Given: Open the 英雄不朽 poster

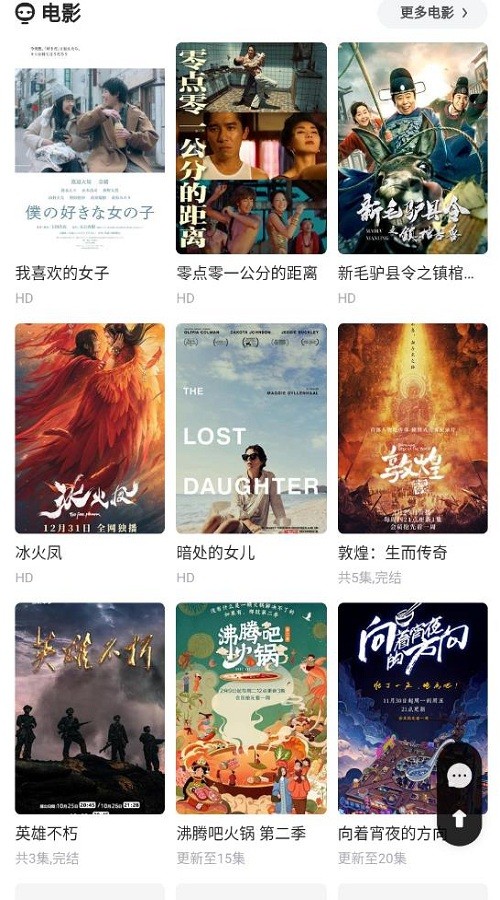Looking at the screenshot, I should point(90,708).
